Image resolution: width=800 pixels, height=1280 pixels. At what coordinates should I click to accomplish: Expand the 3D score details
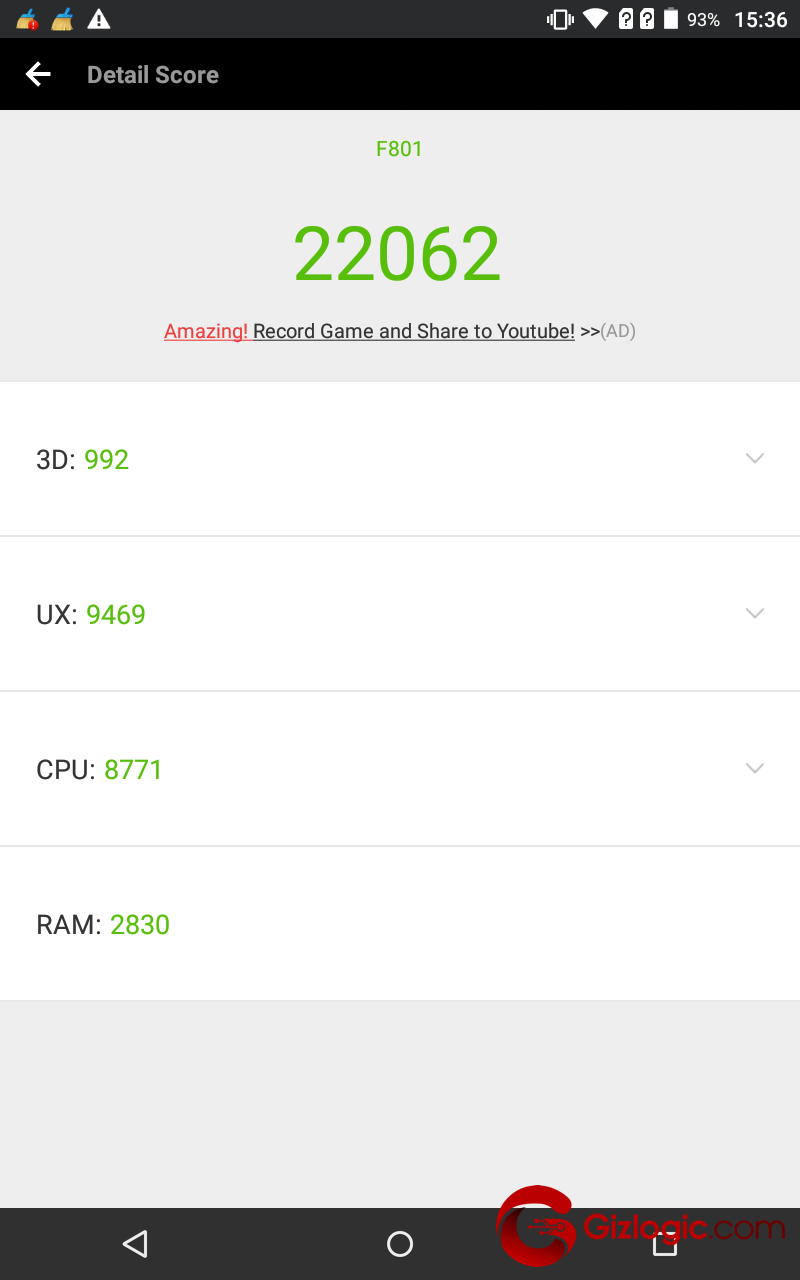(x=754, y=458)
